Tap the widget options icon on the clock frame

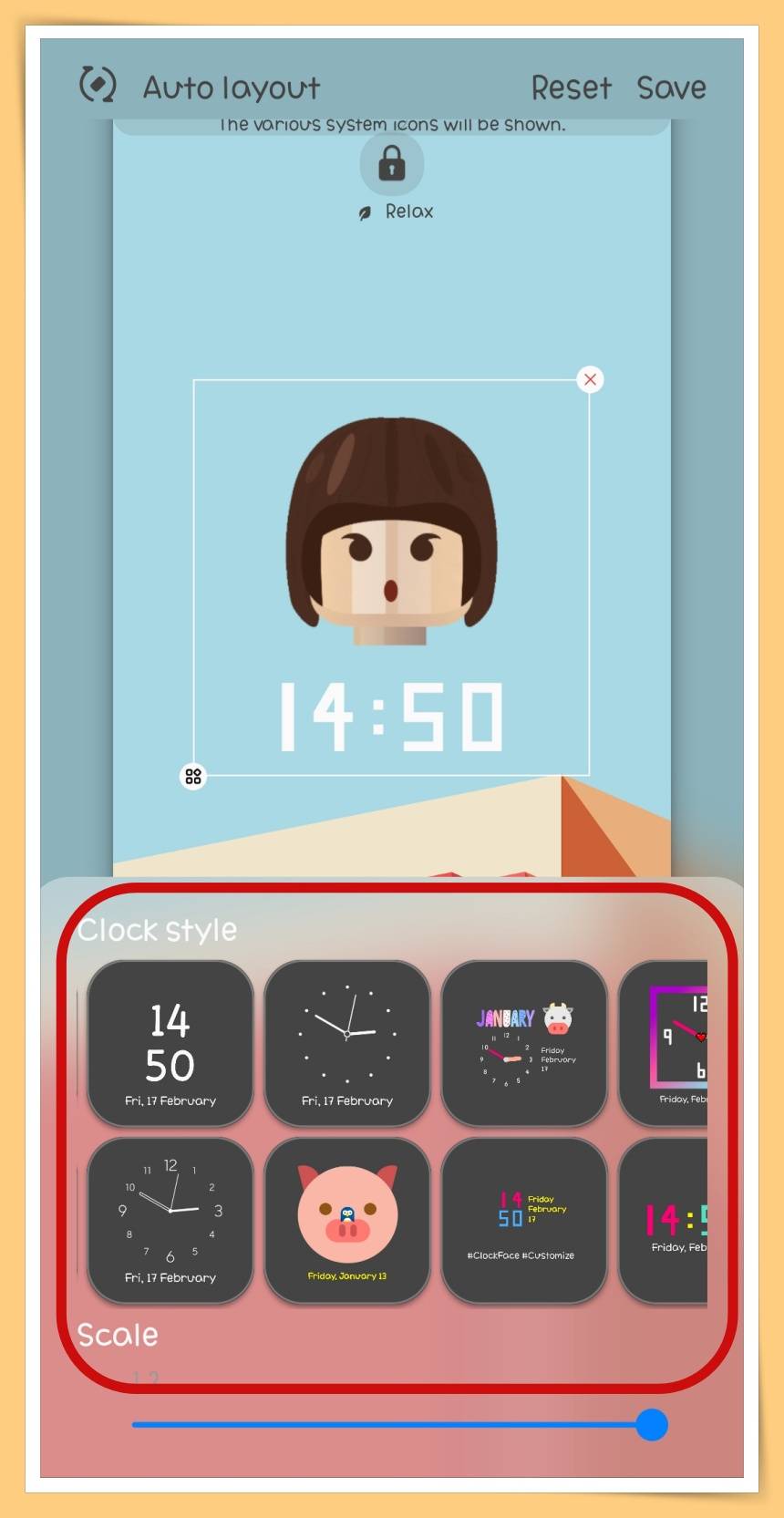tap(193, 776)
